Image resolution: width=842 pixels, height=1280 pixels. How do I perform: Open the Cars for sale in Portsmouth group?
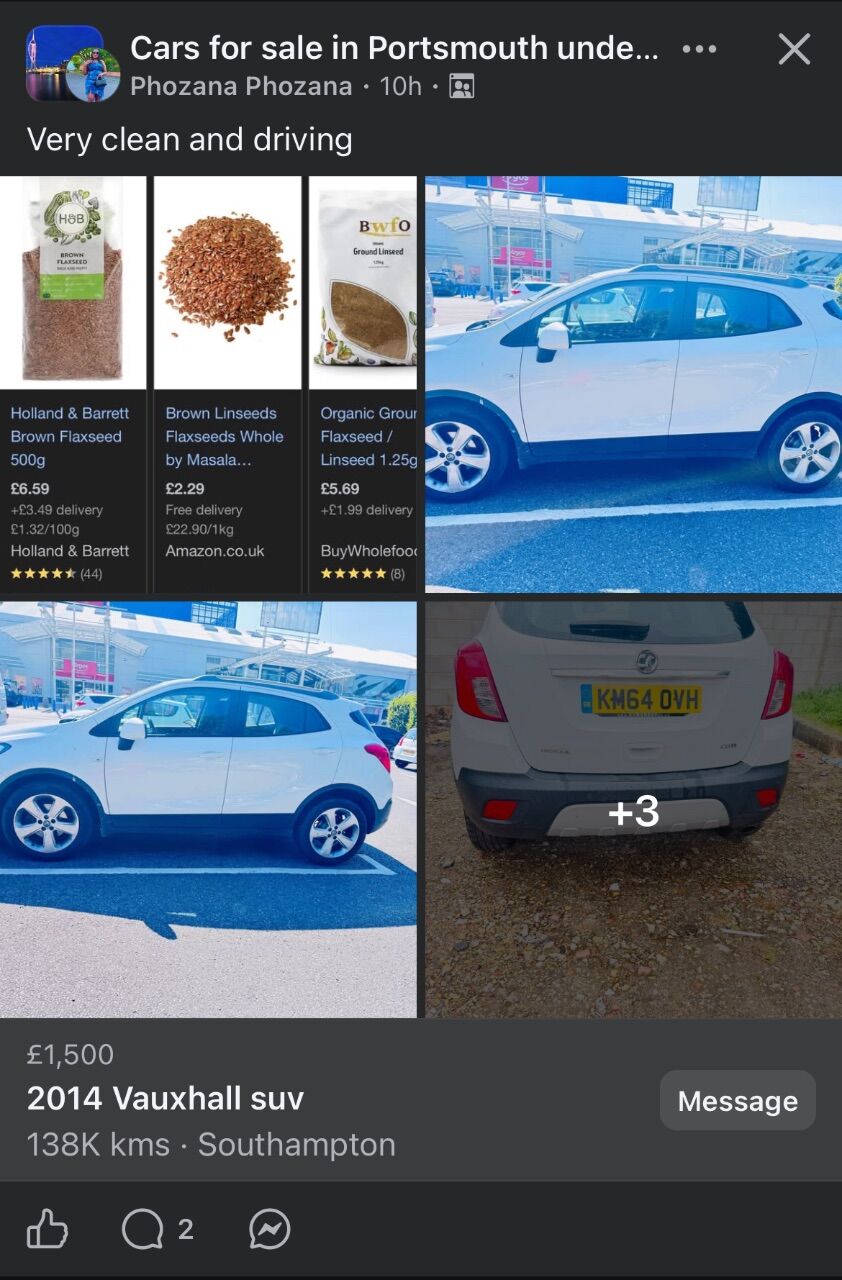click(394, 48)
